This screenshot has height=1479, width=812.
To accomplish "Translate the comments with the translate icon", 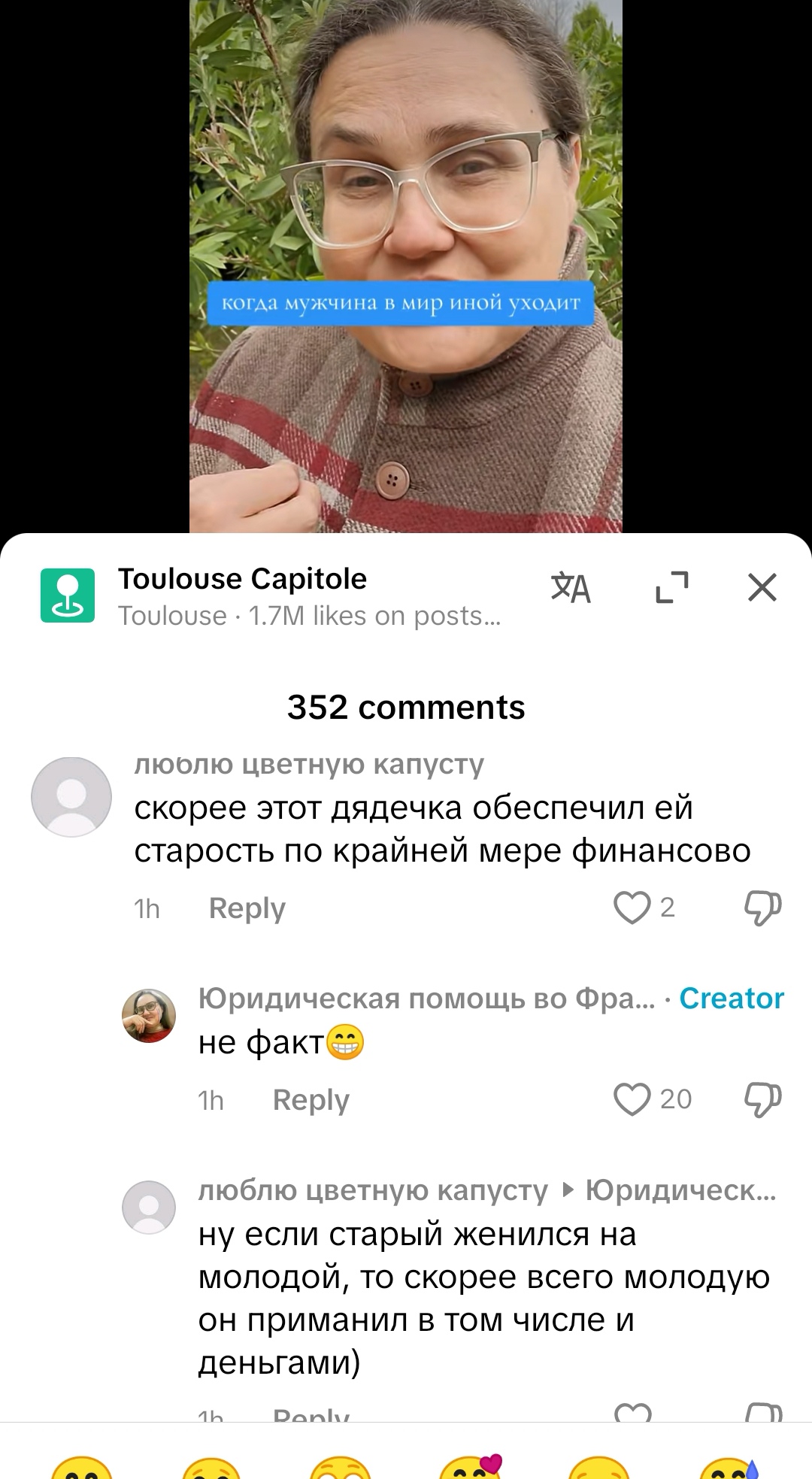I will tap(571, 587).
